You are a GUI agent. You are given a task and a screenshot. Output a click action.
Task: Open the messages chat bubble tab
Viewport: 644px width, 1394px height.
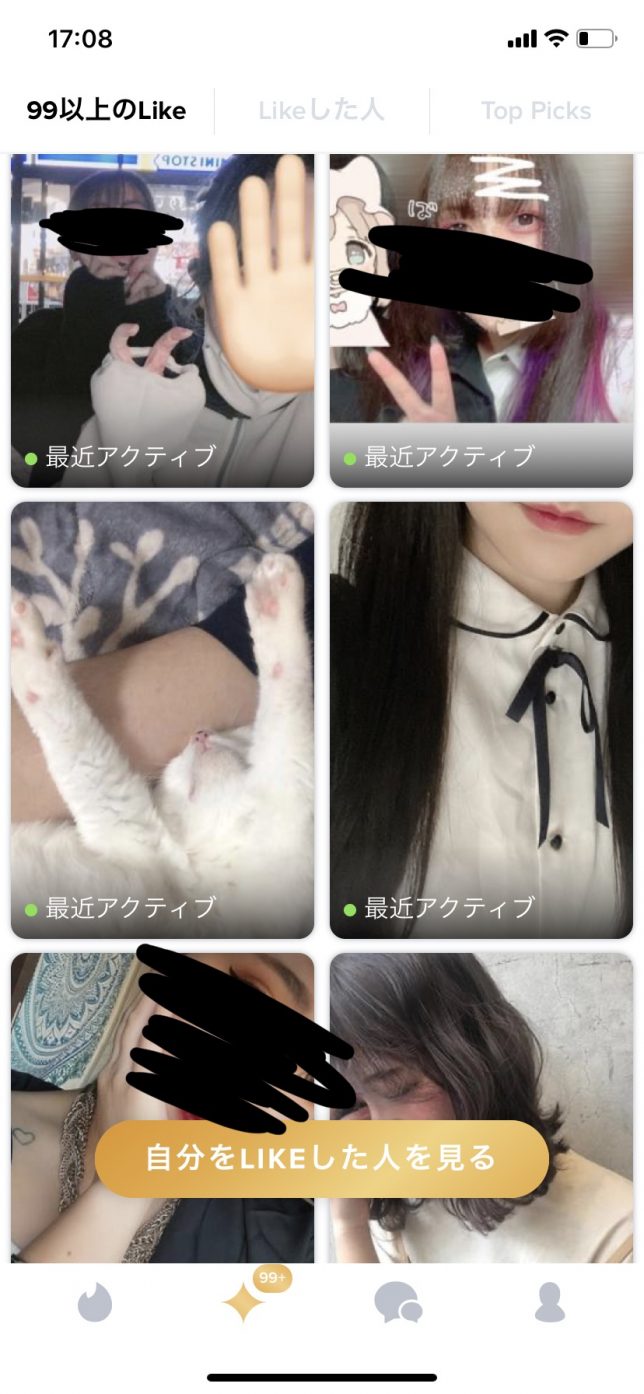coord(397,1304)
